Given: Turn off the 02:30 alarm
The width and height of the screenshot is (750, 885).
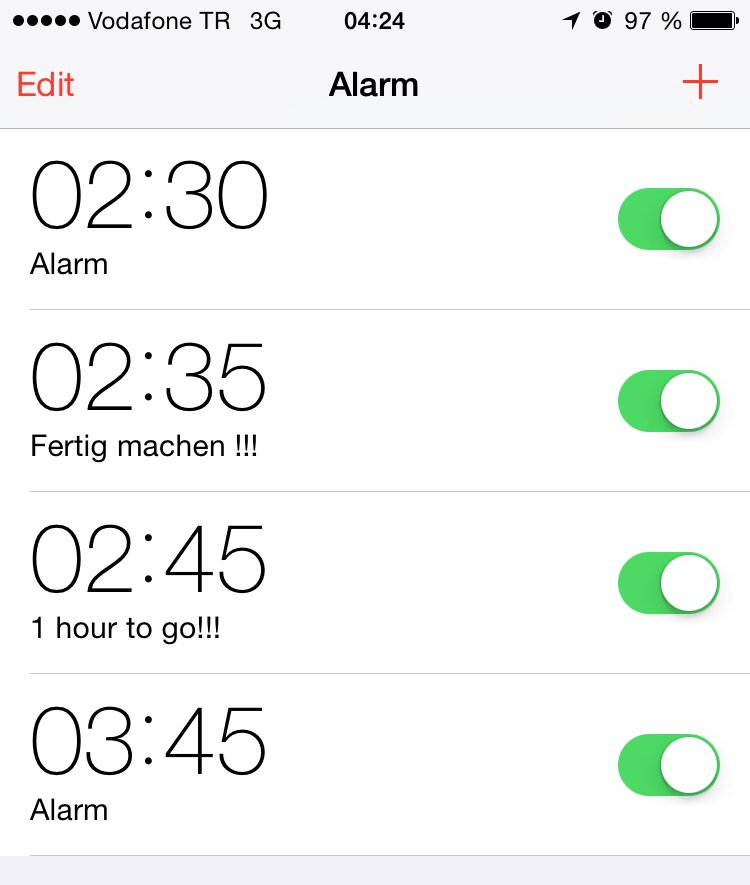Looking at the screenshot, I should pyautogui.click(x=669, y=219).
